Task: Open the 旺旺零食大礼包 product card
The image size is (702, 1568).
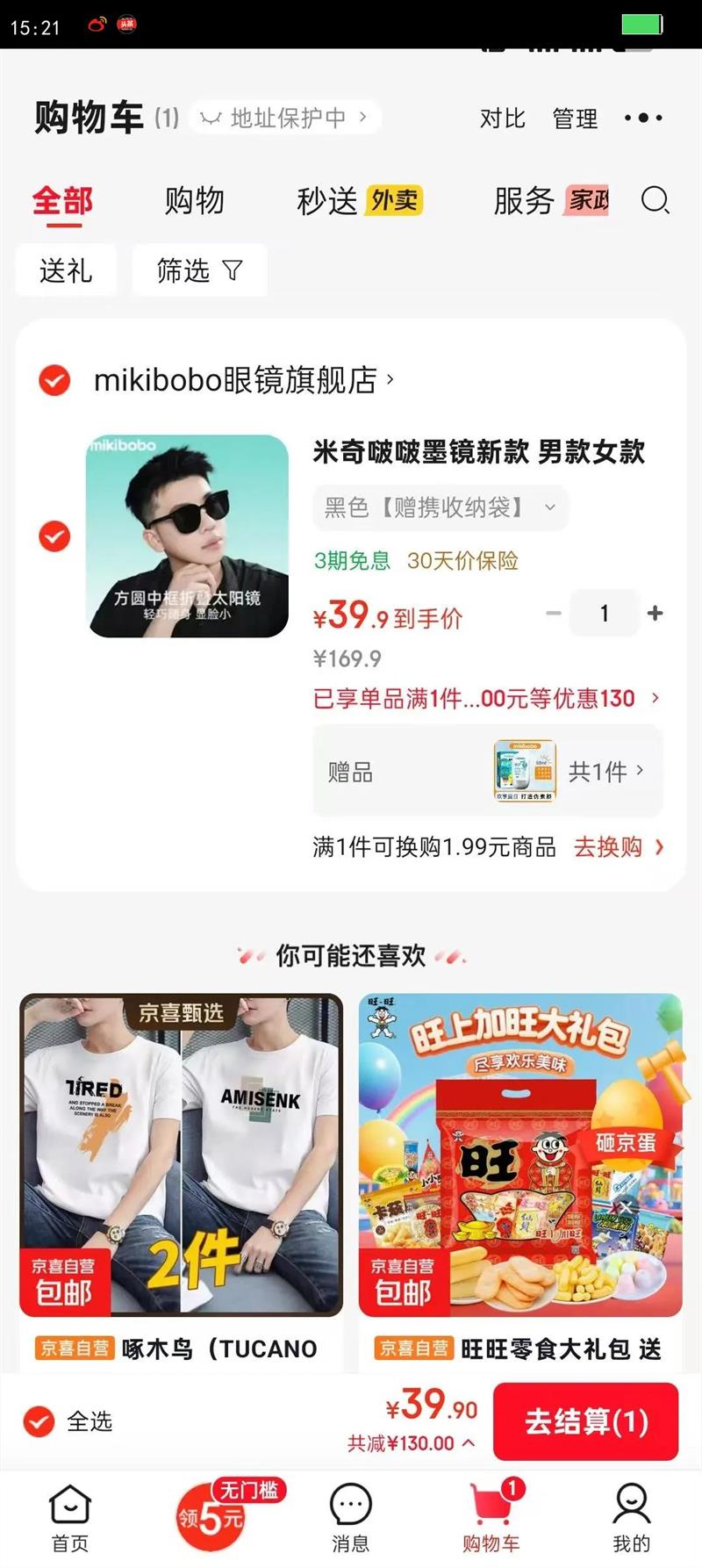Action: (x=520, y=1183)
